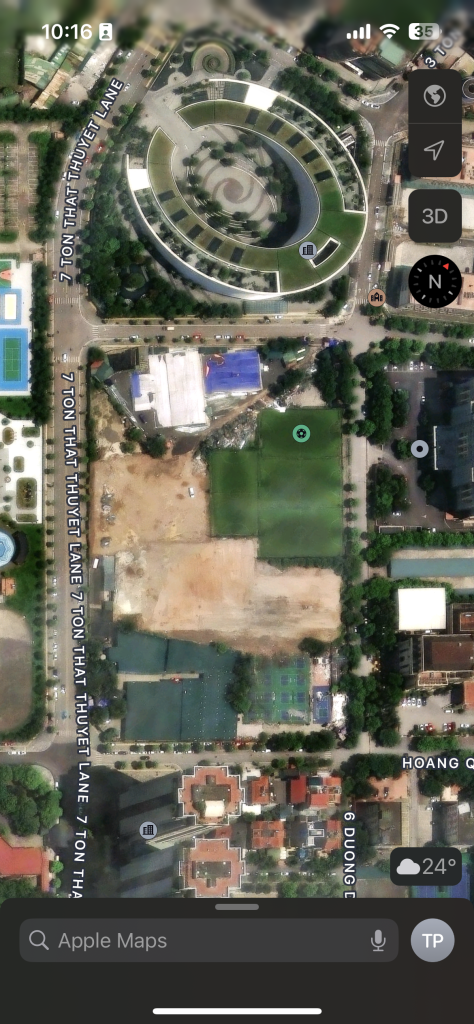Select the building marker beside the dark tower
The width and height of the screenshot is (474, 1024).
[x=148, y=830]
